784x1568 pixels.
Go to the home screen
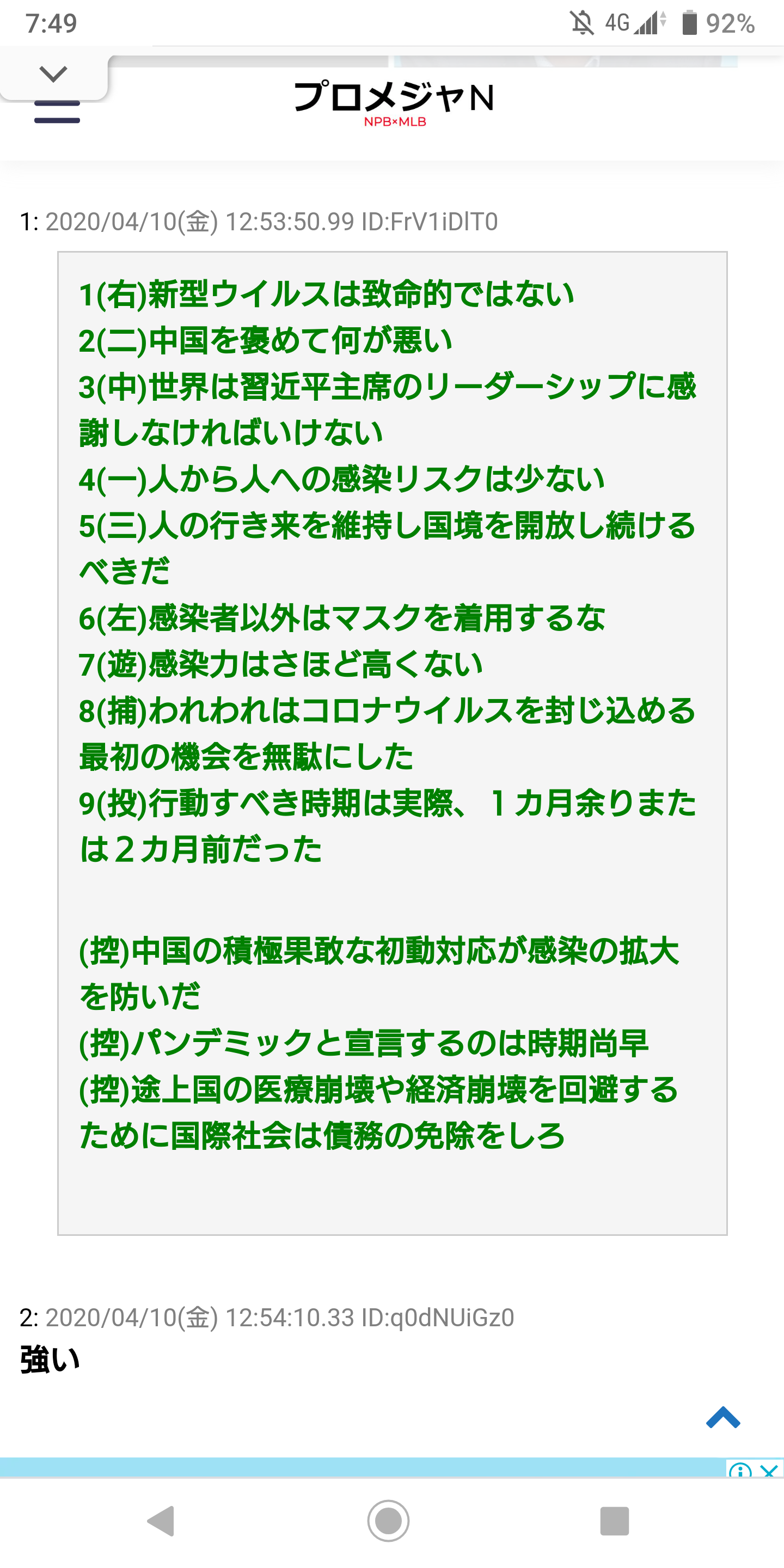pyautogui.click(x=388, y=1521)
